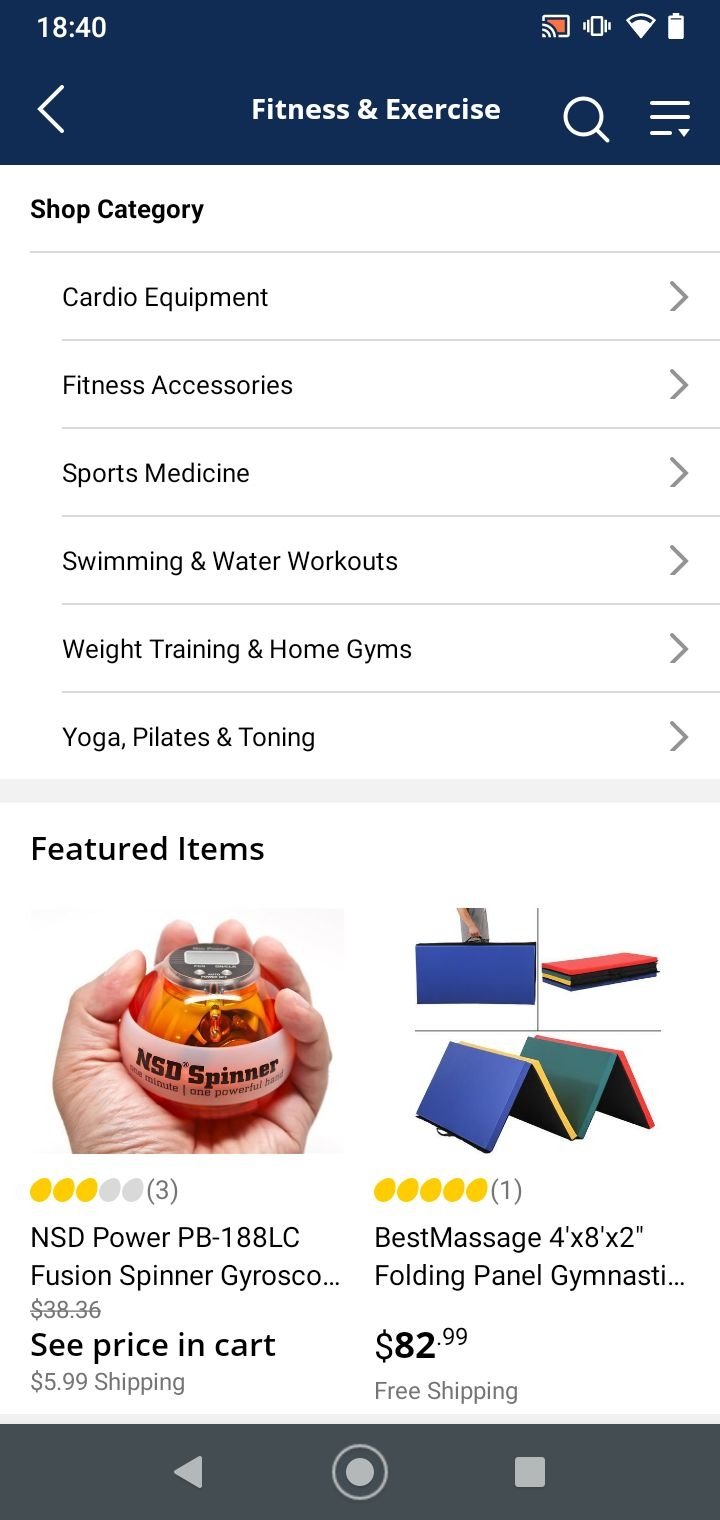Image resolution: width=720 pixels, height=1520 pixels.
Task: Open the recent apps overview
Action: [530, 1472]
